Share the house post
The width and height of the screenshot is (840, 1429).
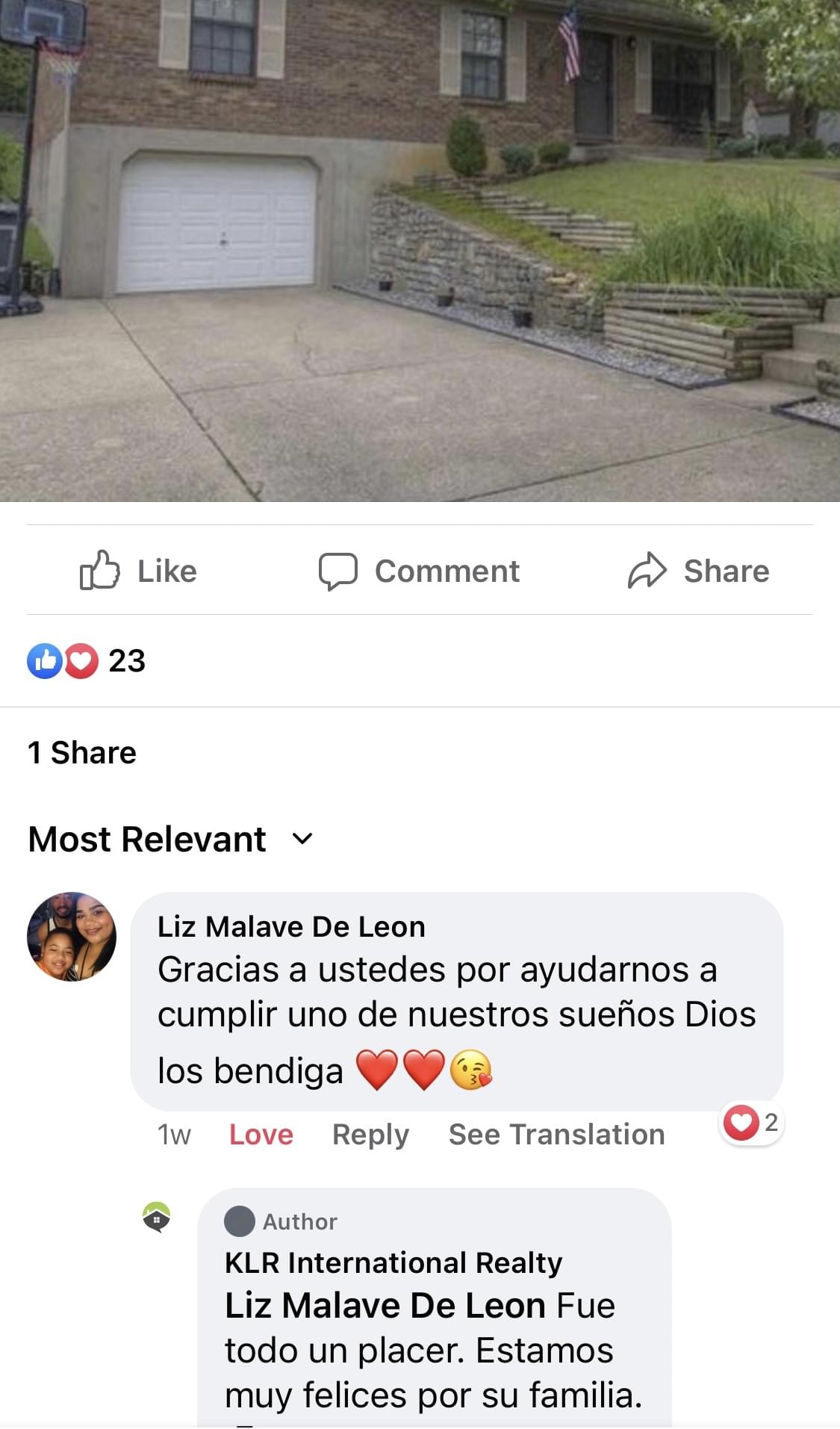(x=698, y=571)
